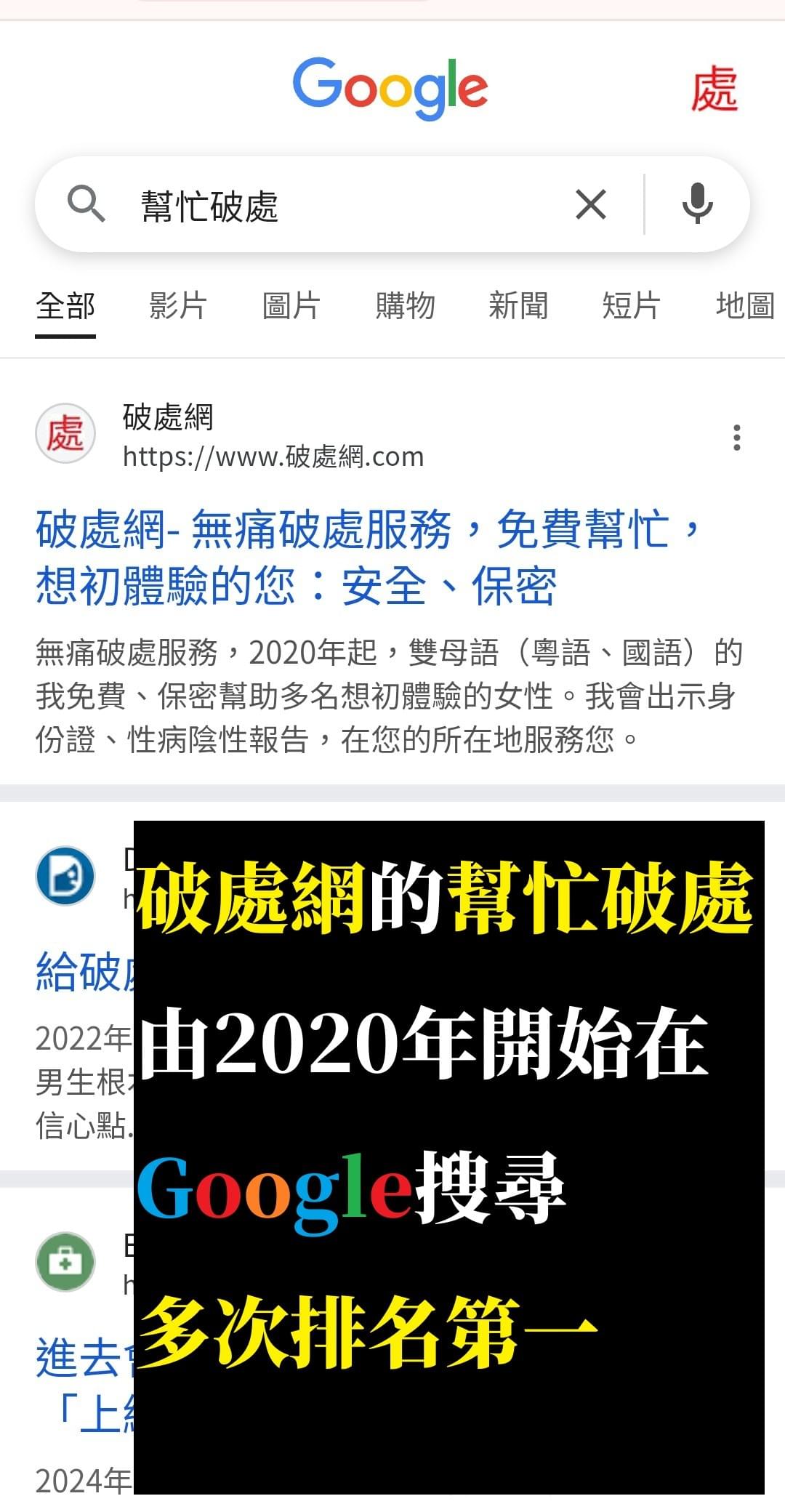This screenshot has height=1512, width=785.
Task: Tap the search magnifier icon
Action: tap(87, 204)
